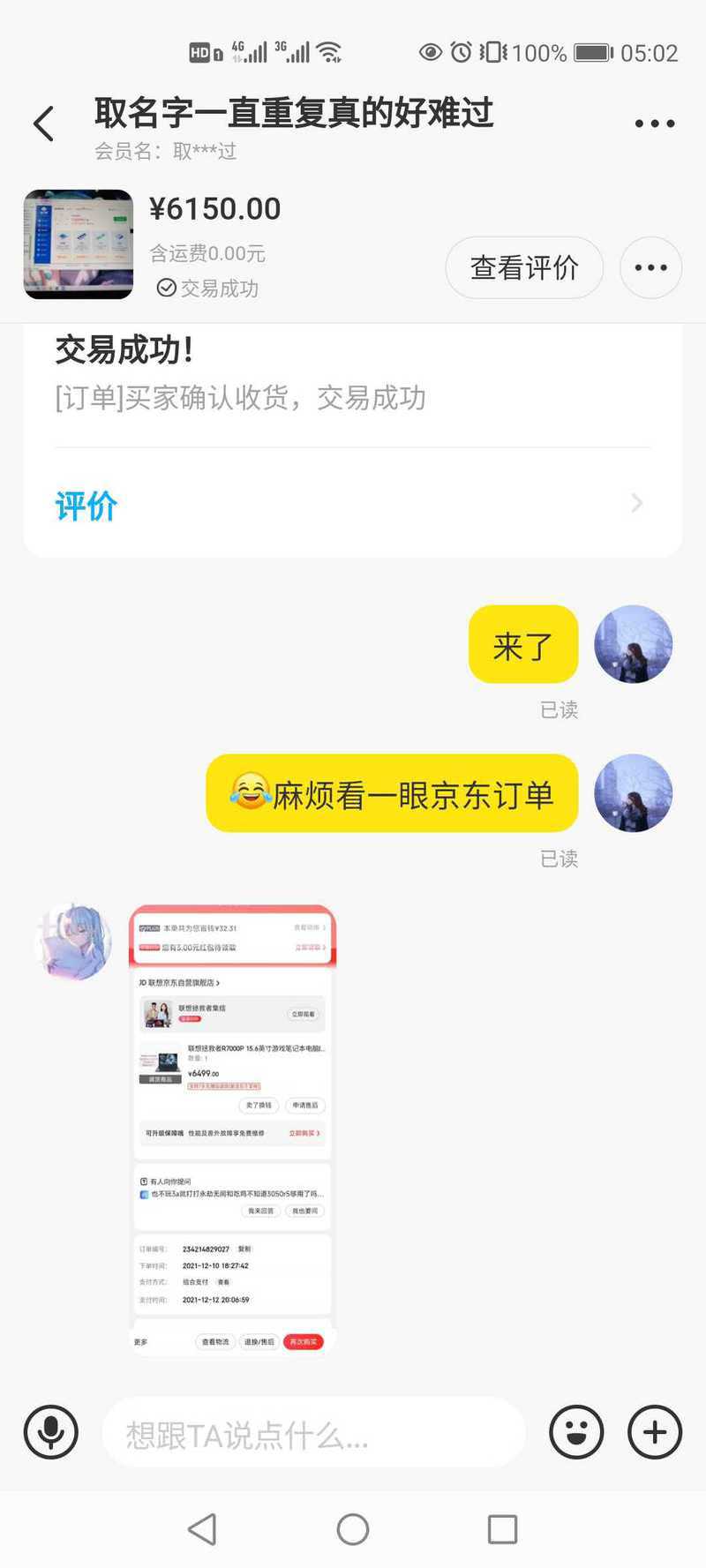Tap 查看评价 button
Viewport: 706px width, 1568px height.
coord(524,267)
